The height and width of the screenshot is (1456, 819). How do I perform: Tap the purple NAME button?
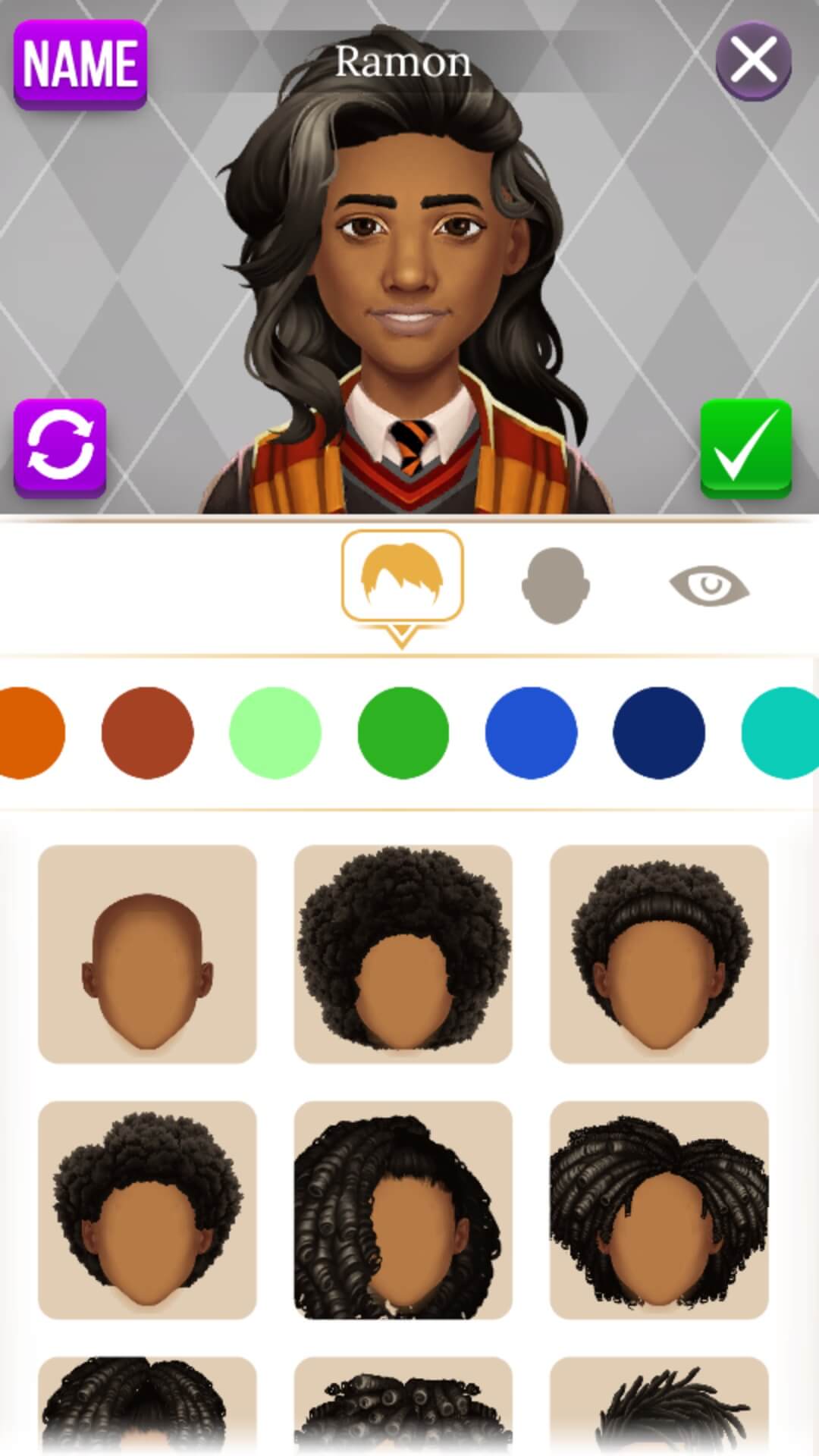[x=80, y=64]
